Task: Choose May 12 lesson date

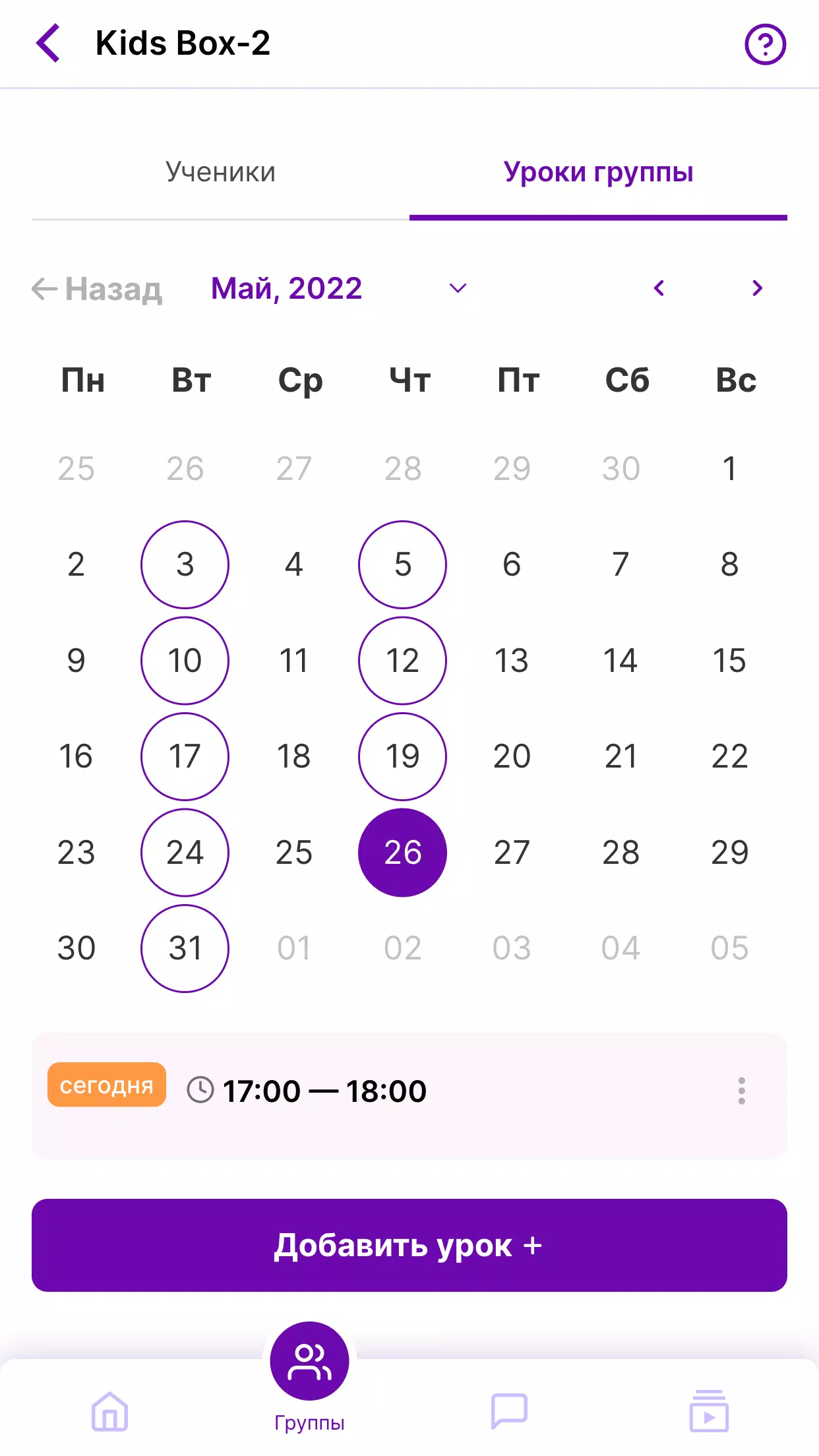Action: click(x=402, y=660)
